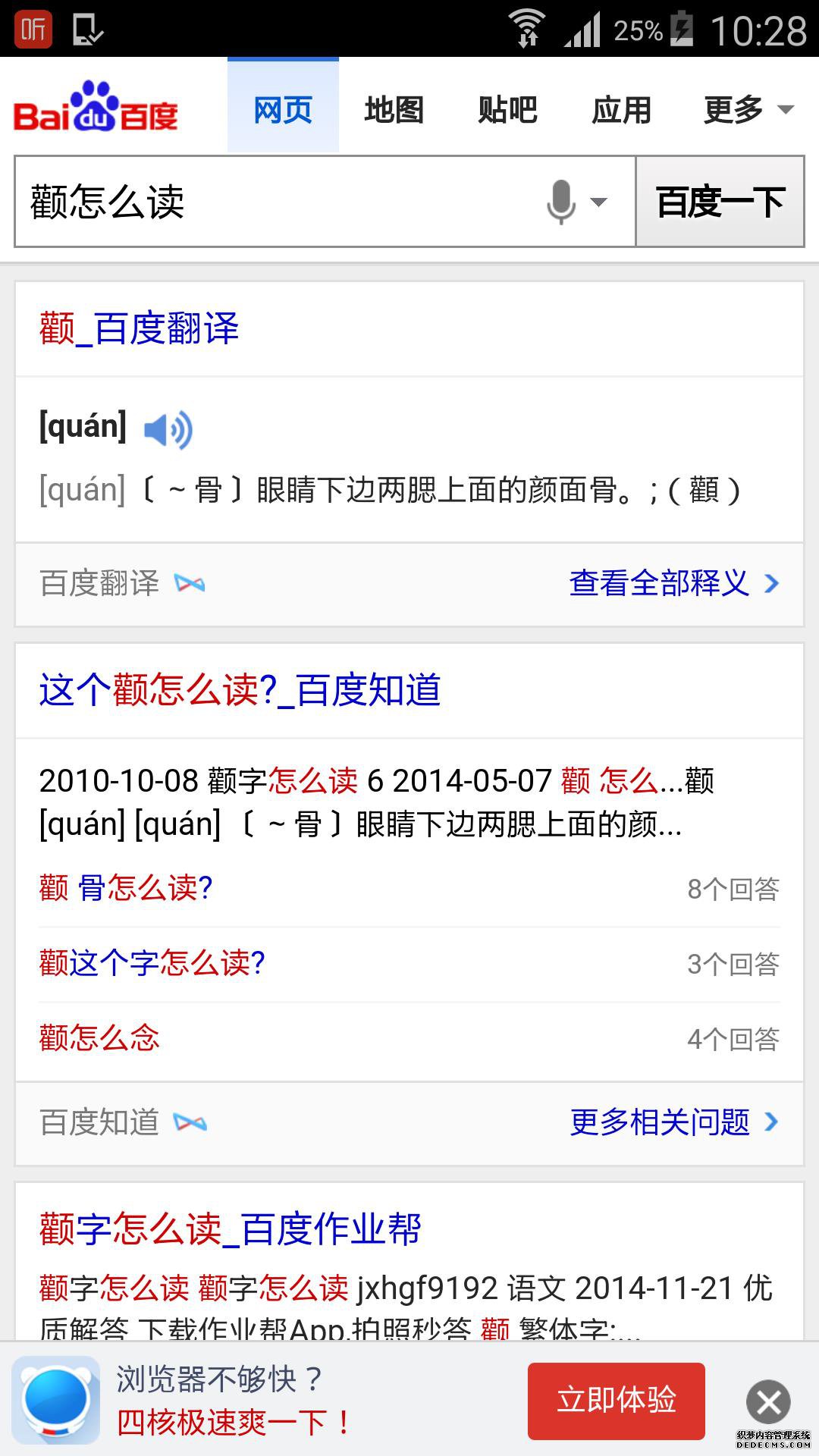Screen dimensions: 819x1456
Task: Select the 网页 tab
Action: click(x=283, y=110)
